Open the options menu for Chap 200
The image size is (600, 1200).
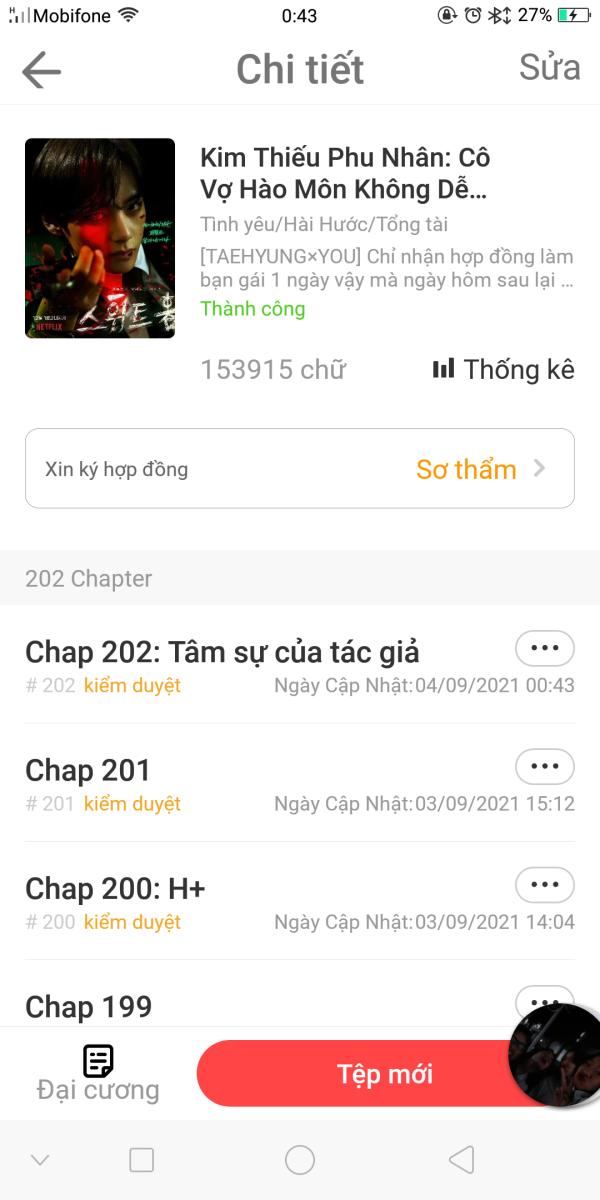(544, 885)
